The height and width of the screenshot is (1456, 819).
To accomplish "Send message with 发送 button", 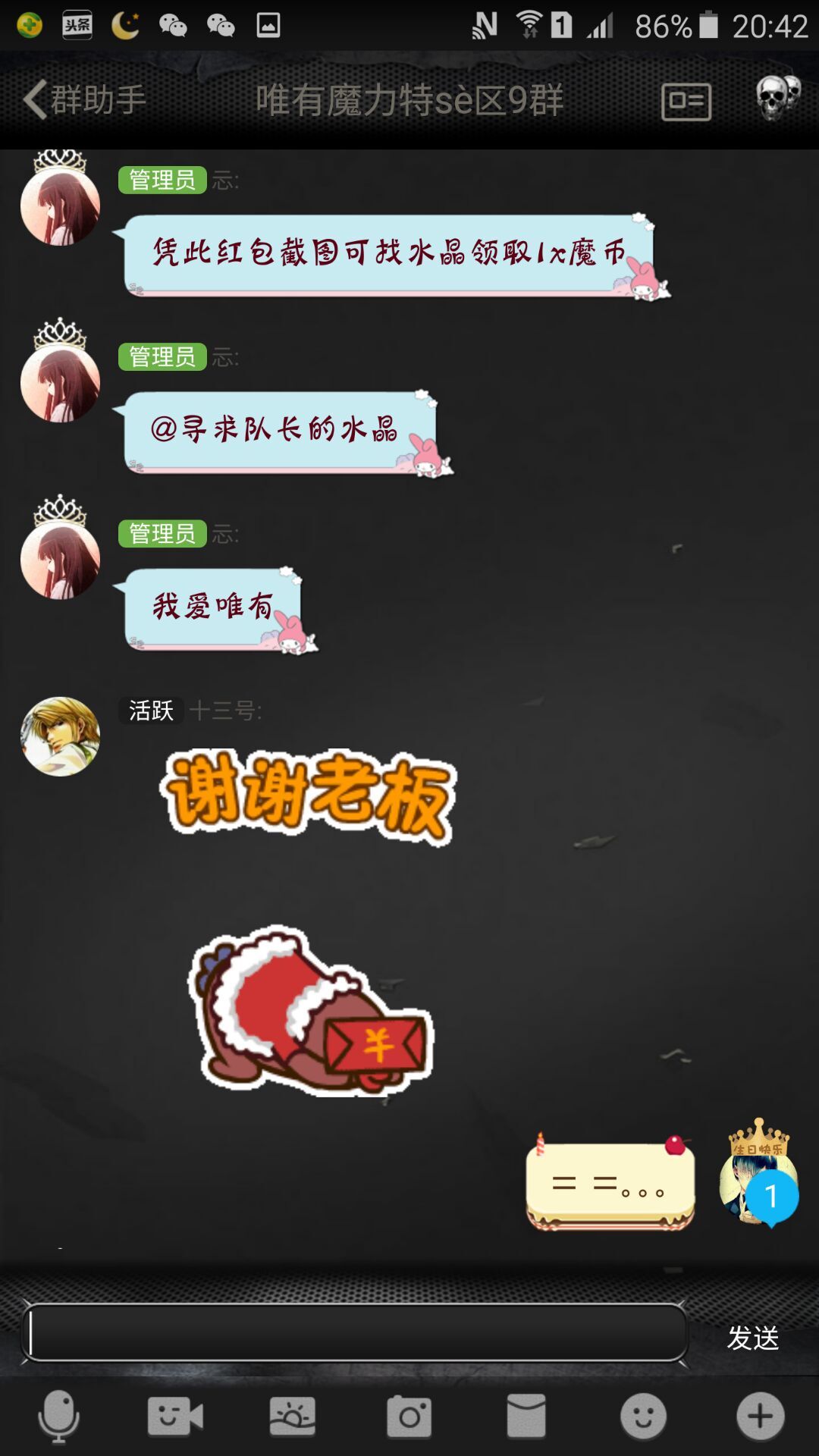I will tap(752, 1338).
